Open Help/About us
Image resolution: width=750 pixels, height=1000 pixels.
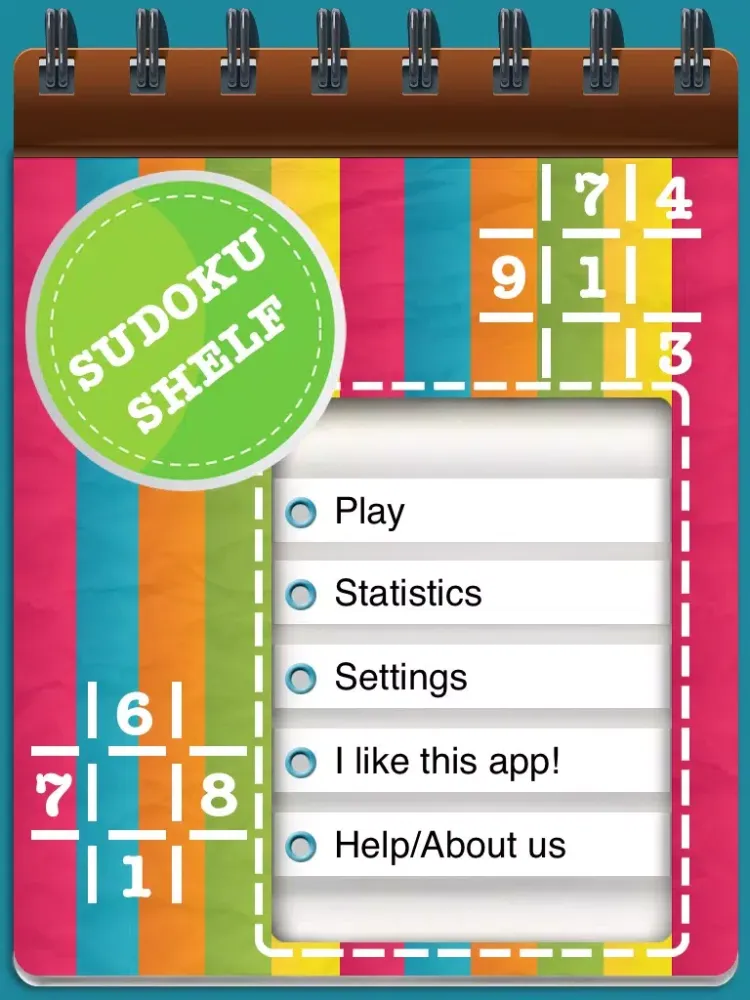click(x=470, y=846)
